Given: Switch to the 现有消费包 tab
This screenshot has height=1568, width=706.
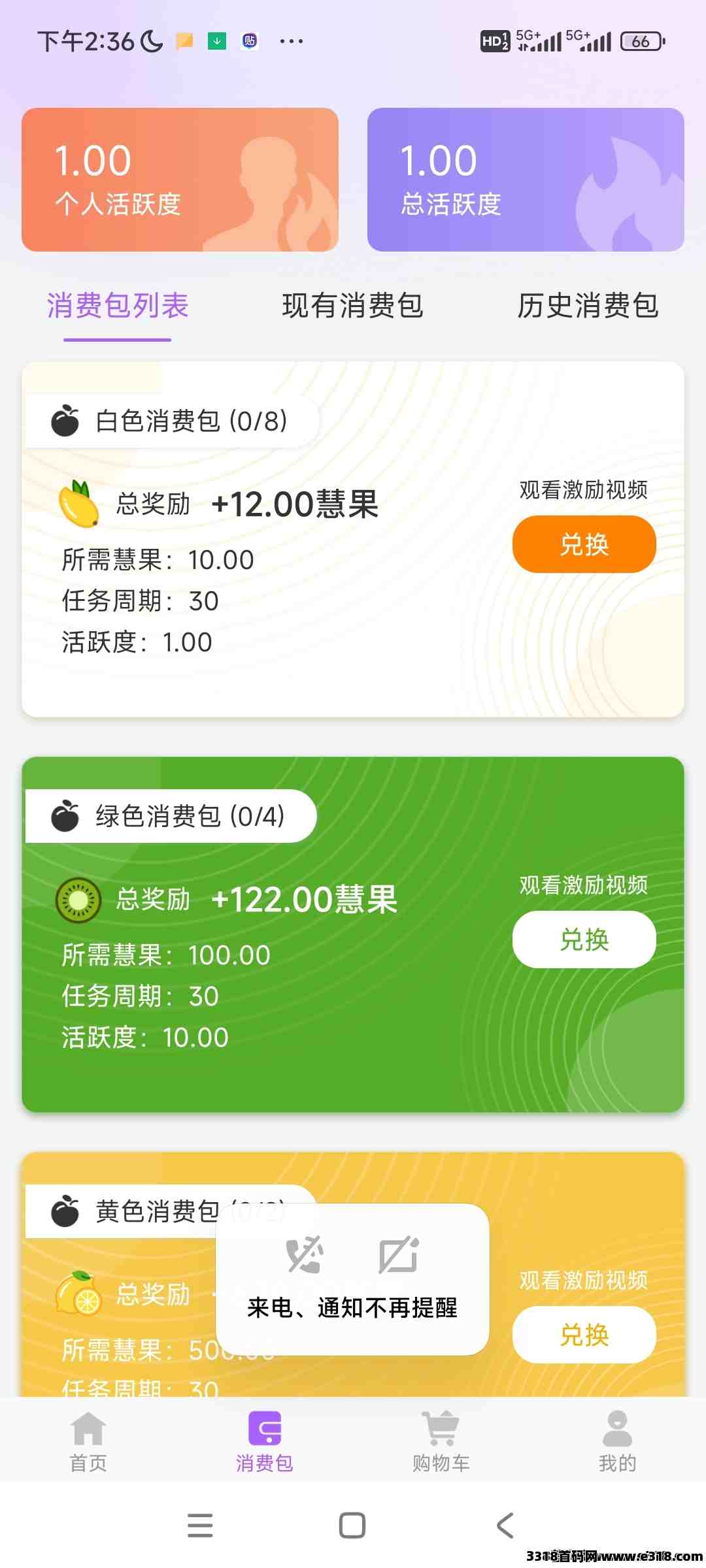Looking at the screenshot, I should pos(352,306).
